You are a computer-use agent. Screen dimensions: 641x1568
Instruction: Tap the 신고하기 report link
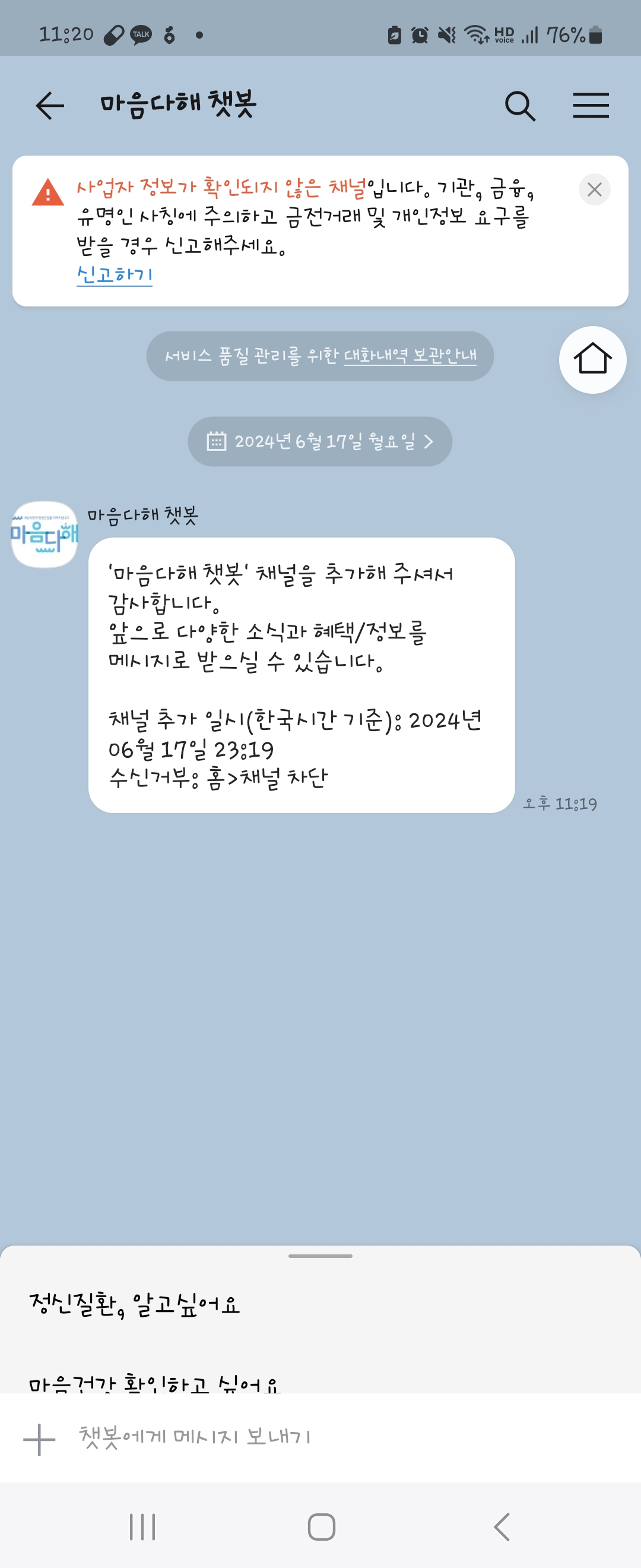115,274
